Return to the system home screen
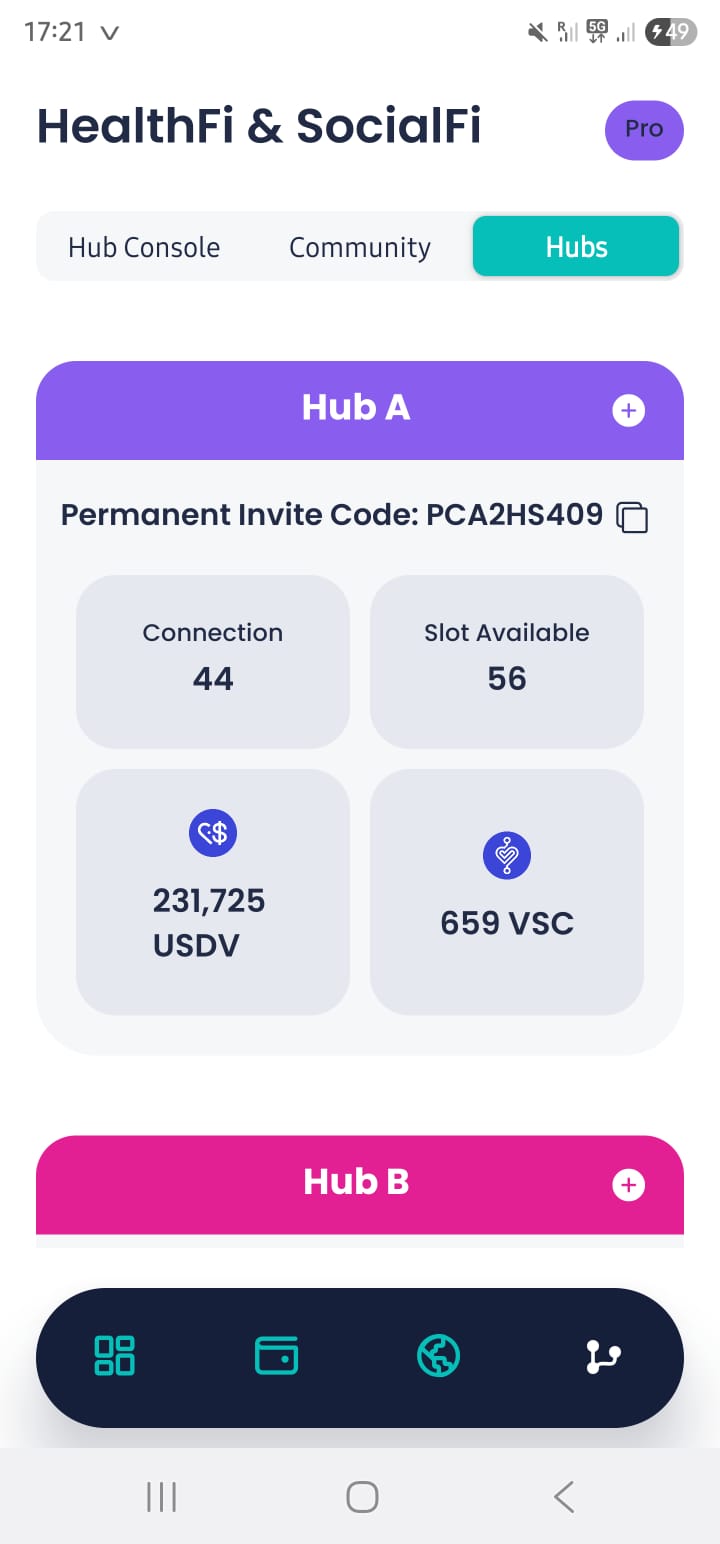This screenshot has height=1544, width=720. pyautogui.click(x=362, y=1497)
